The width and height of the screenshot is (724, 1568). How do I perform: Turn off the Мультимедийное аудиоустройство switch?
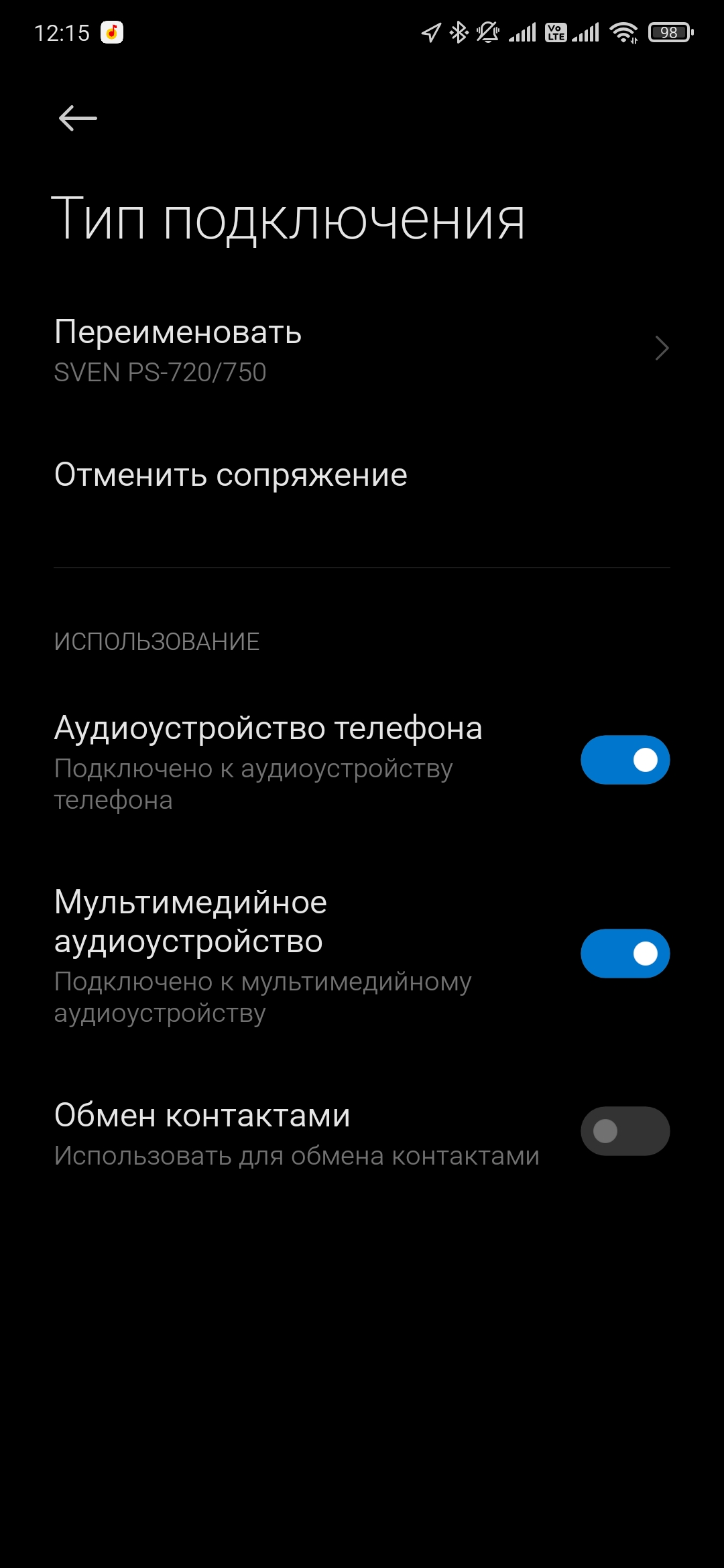(625, 954)
